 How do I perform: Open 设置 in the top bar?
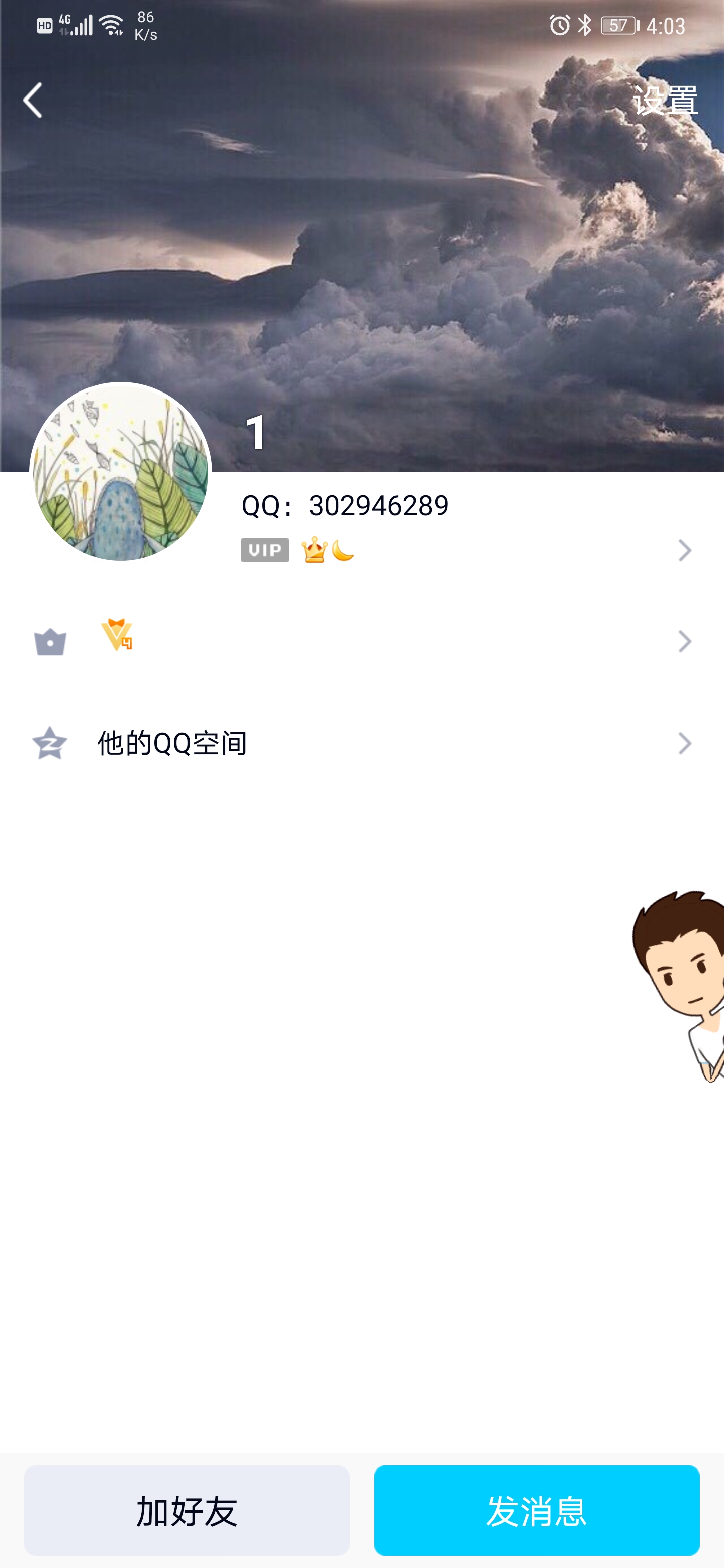[x=664, y=101]
